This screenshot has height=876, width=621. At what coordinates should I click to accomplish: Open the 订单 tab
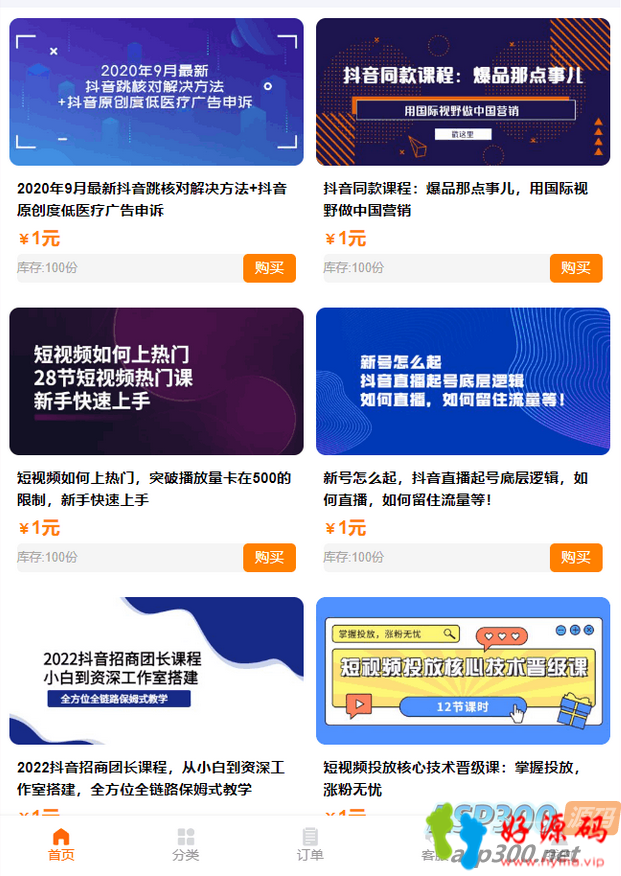tap(310, 844)
